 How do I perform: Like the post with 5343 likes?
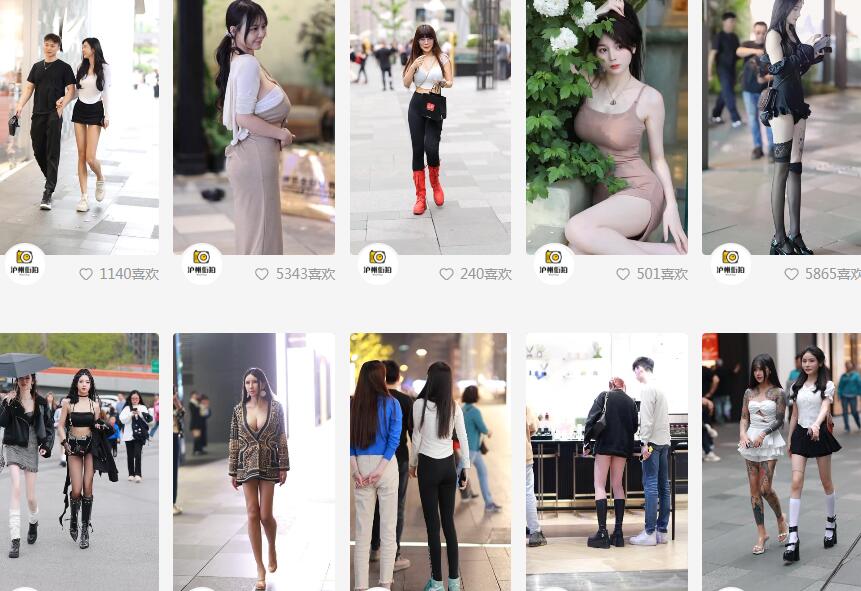[x=262, y=274]
